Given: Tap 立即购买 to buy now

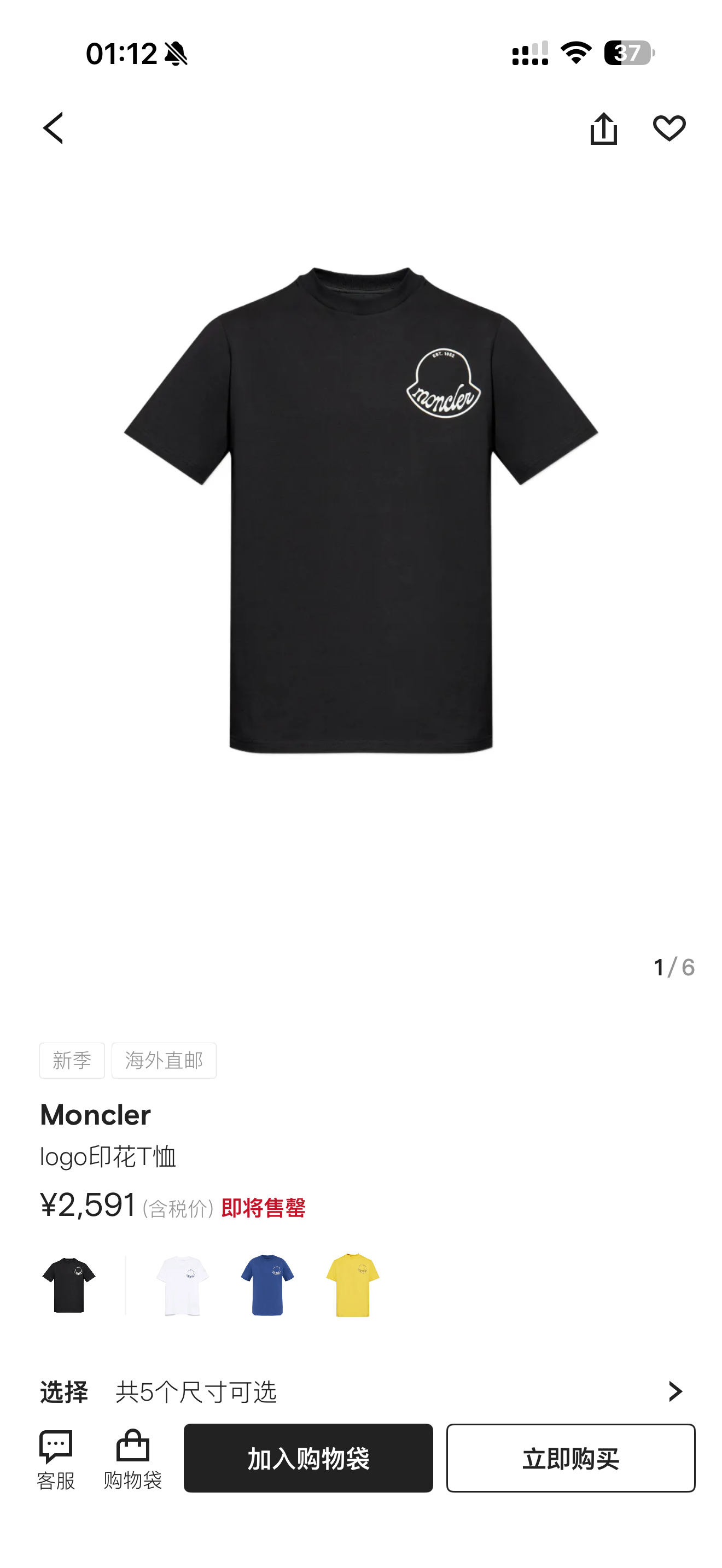Looking at the screenshot, I should tap(570, 1458).
